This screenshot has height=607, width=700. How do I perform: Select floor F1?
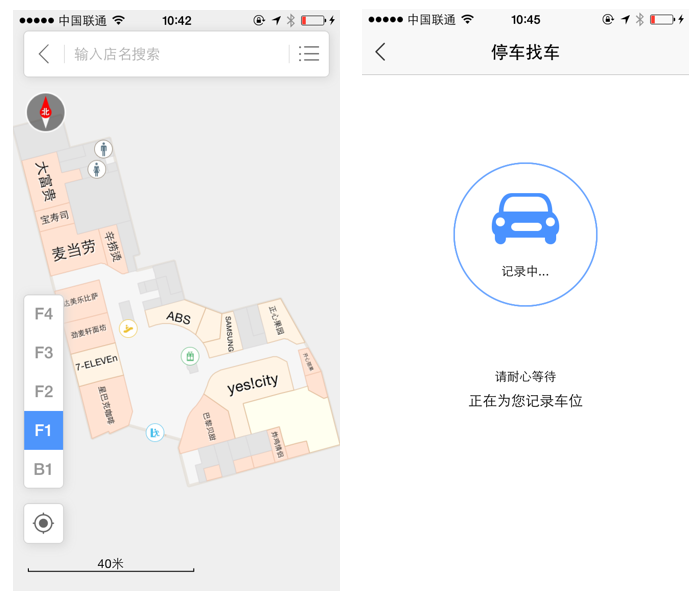(43, 431)
